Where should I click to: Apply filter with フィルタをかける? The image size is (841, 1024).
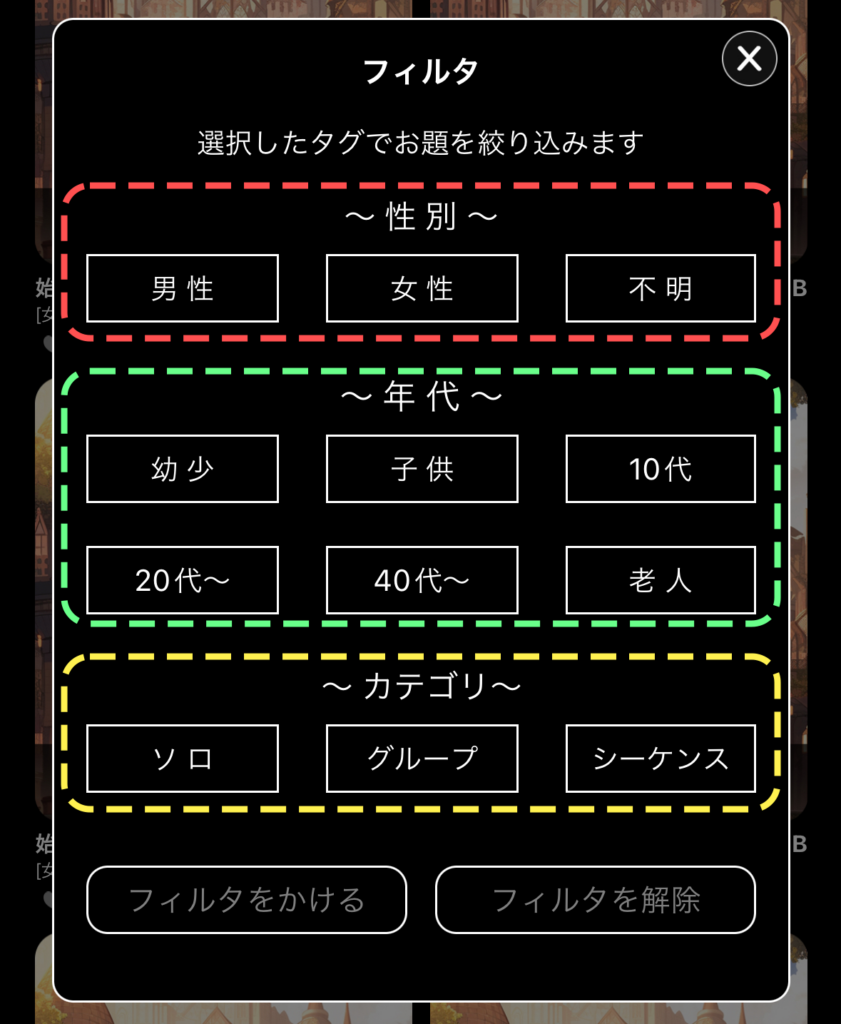click(247, 900)
